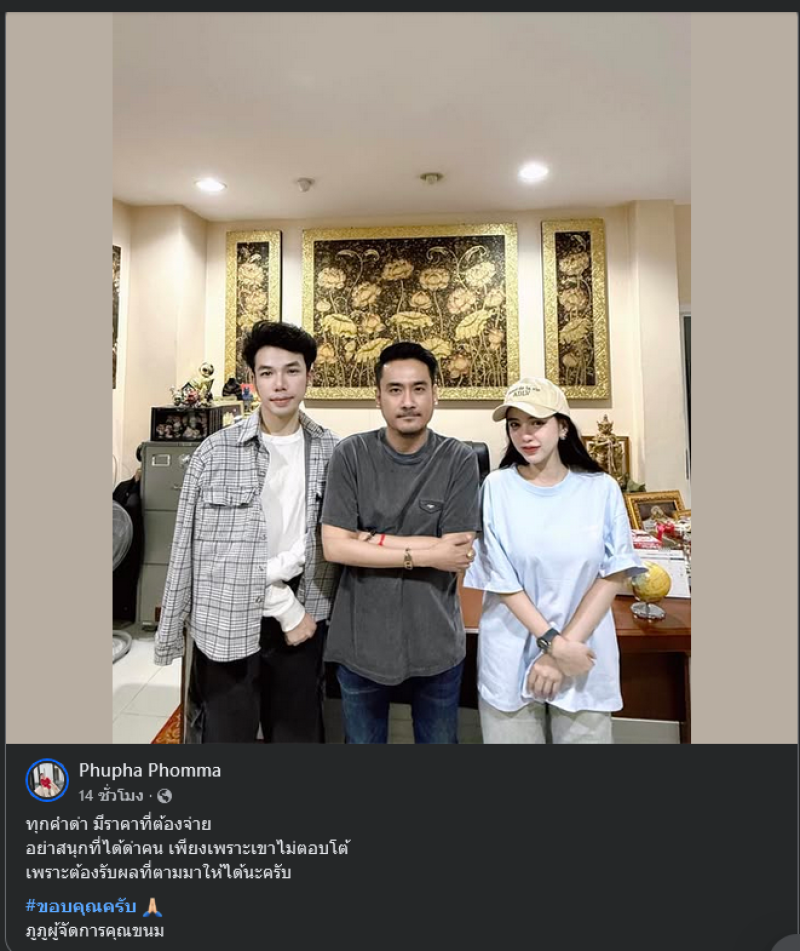View the posted group photo fullscreen
Screen dimensions: 800x951
click(x=400, y=378)
